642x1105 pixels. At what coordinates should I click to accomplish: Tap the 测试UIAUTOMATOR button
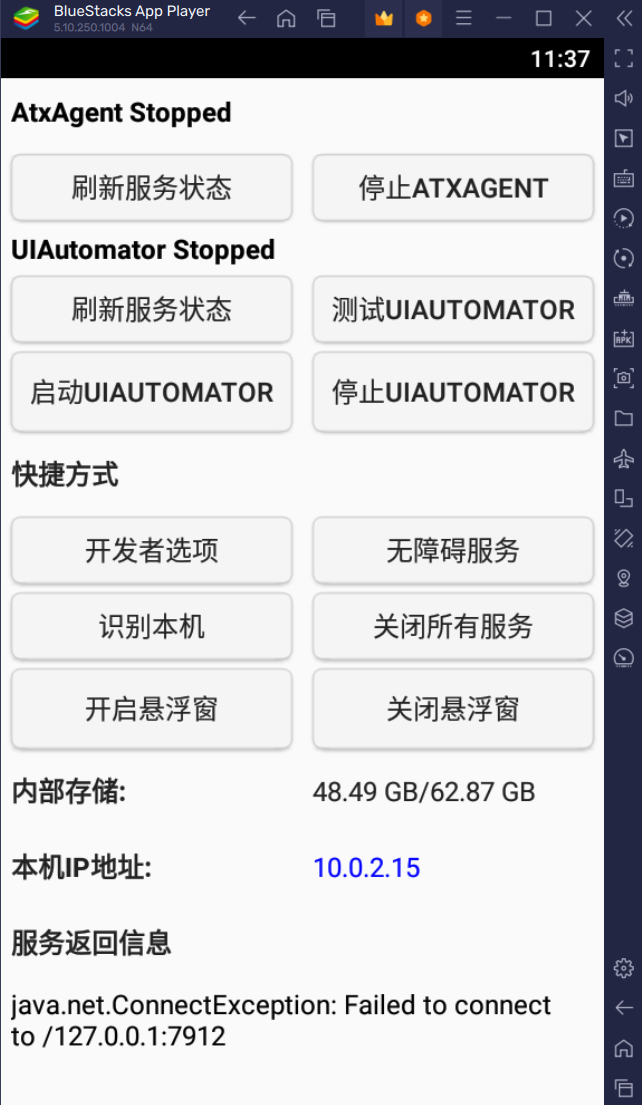[x=453, y=309]
